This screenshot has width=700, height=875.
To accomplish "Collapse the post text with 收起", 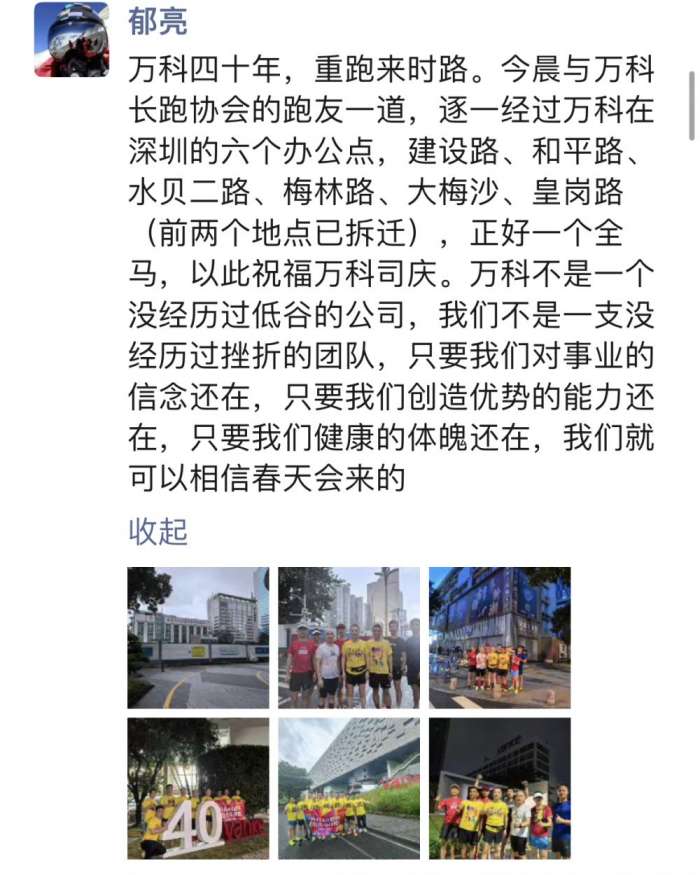I will coord(158,530).
